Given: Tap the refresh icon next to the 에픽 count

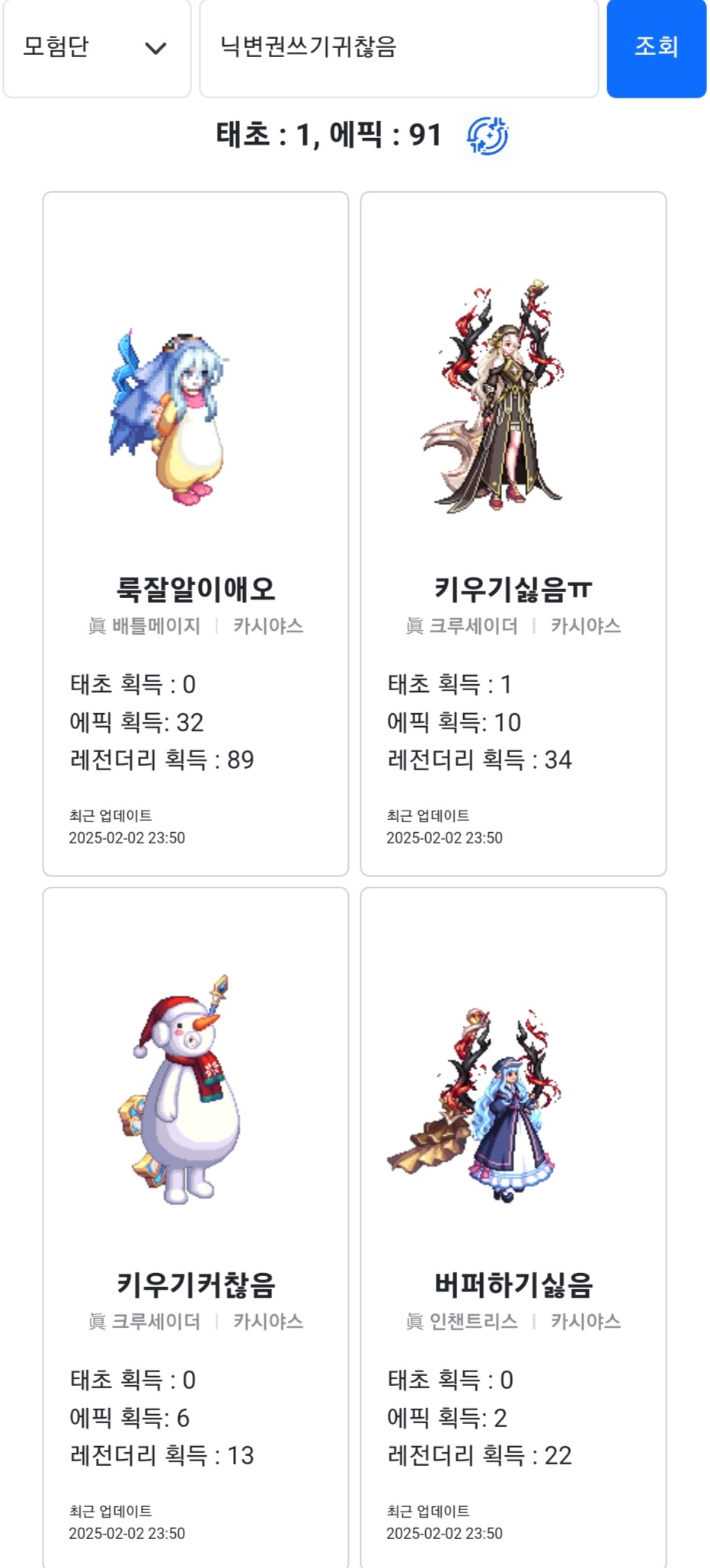Looking at the screenshot, I should click(x=488, y=136).
